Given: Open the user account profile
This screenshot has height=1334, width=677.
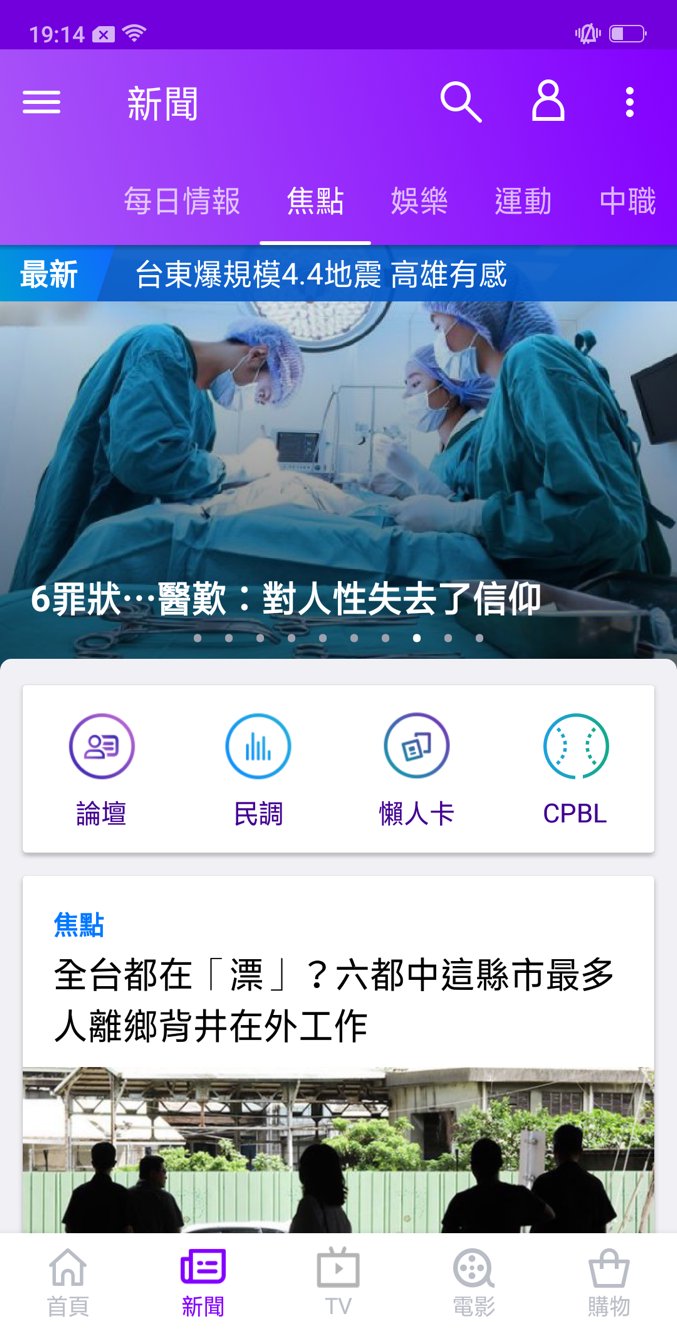Looking at the screenshot, I should tap(548, 102).
